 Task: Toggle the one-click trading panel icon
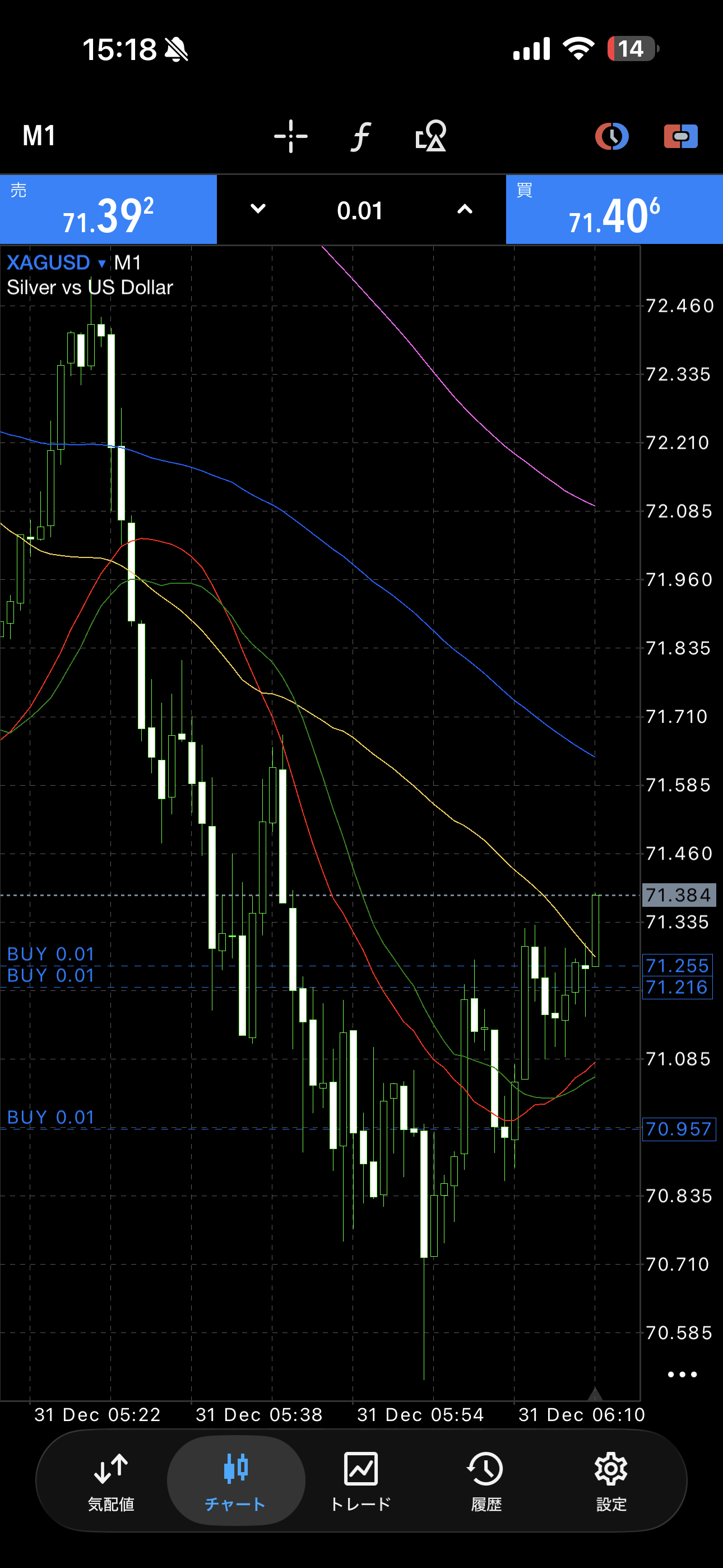680,136
